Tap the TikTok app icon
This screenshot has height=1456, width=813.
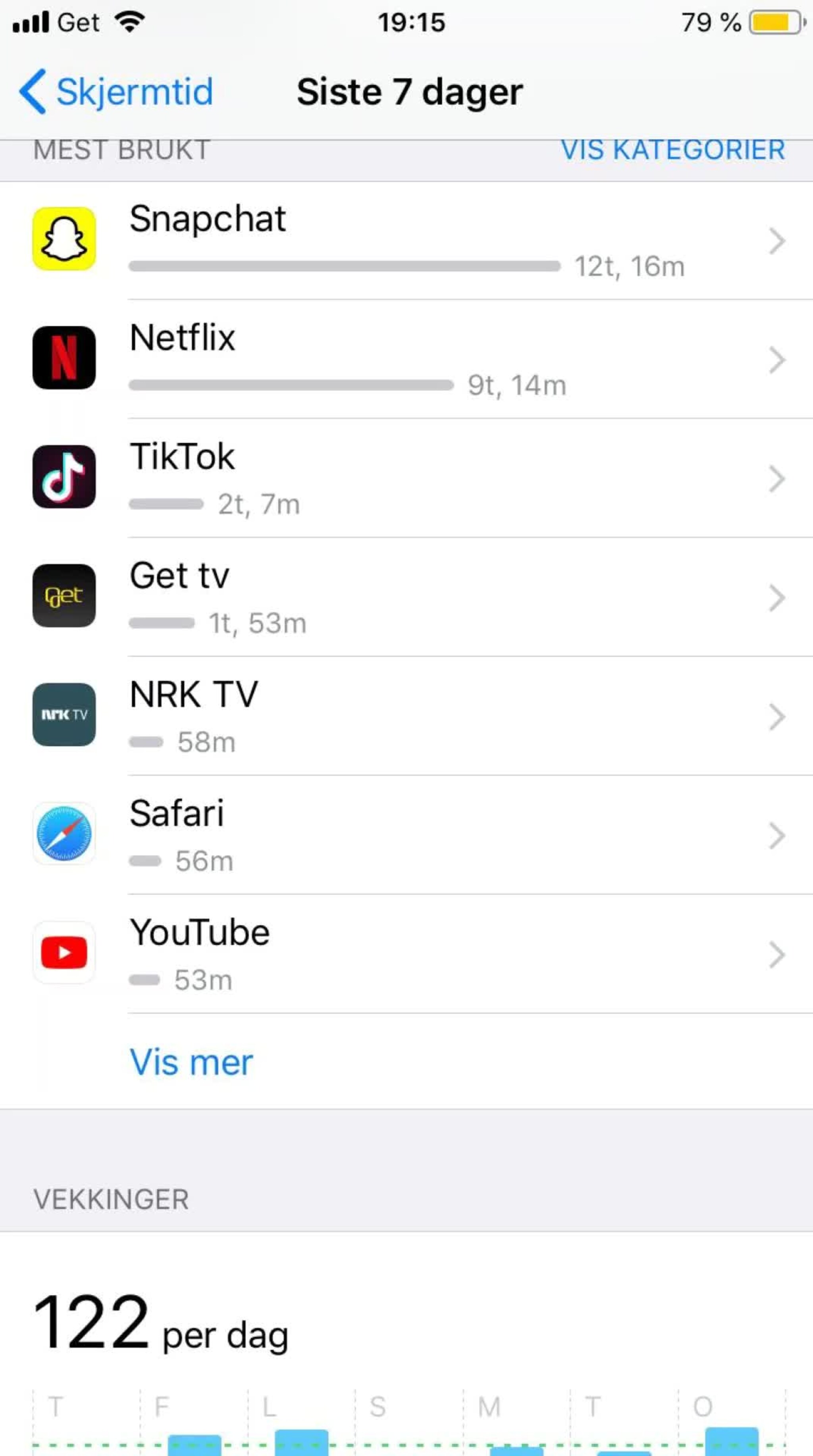tap(64, 478)
